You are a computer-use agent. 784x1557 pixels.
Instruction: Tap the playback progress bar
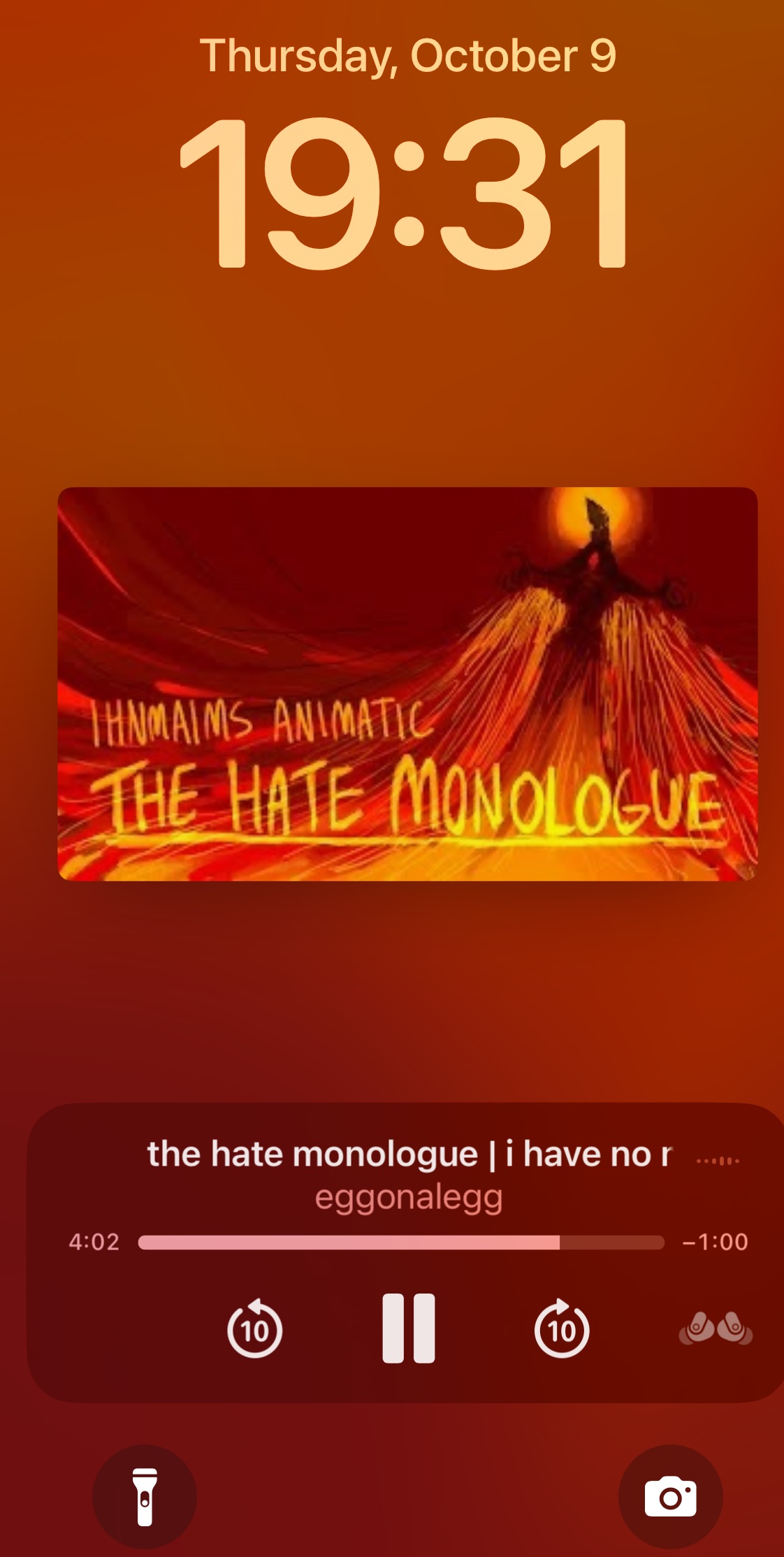click(x=401, y=1242)
